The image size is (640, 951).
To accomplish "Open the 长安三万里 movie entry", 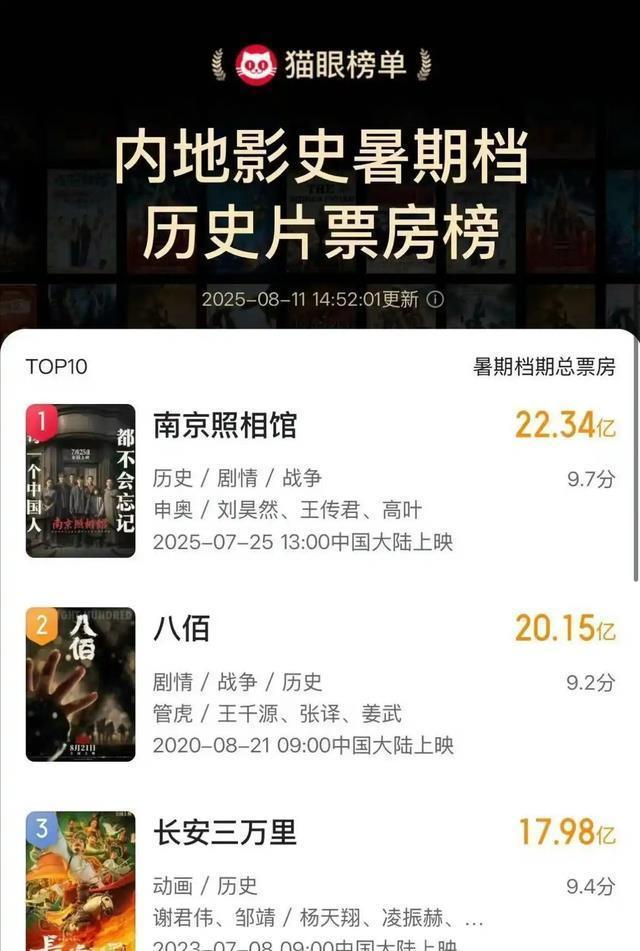I will click(225, 832).
